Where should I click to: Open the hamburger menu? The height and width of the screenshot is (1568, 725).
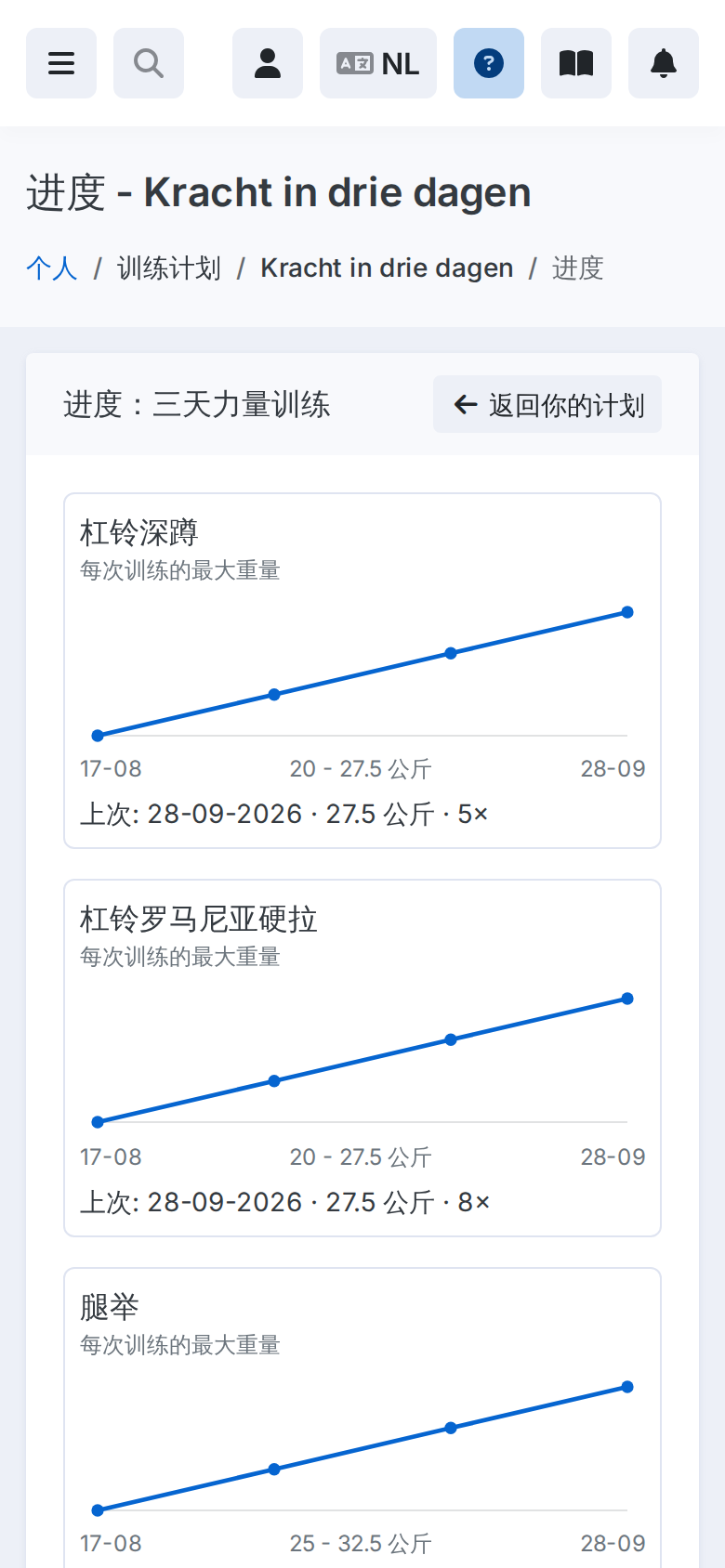coord(61,63)
